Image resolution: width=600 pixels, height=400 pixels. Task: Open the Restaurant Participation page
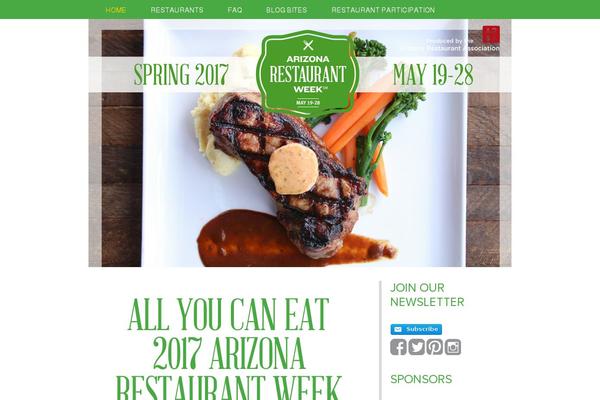tap(383, 10)
